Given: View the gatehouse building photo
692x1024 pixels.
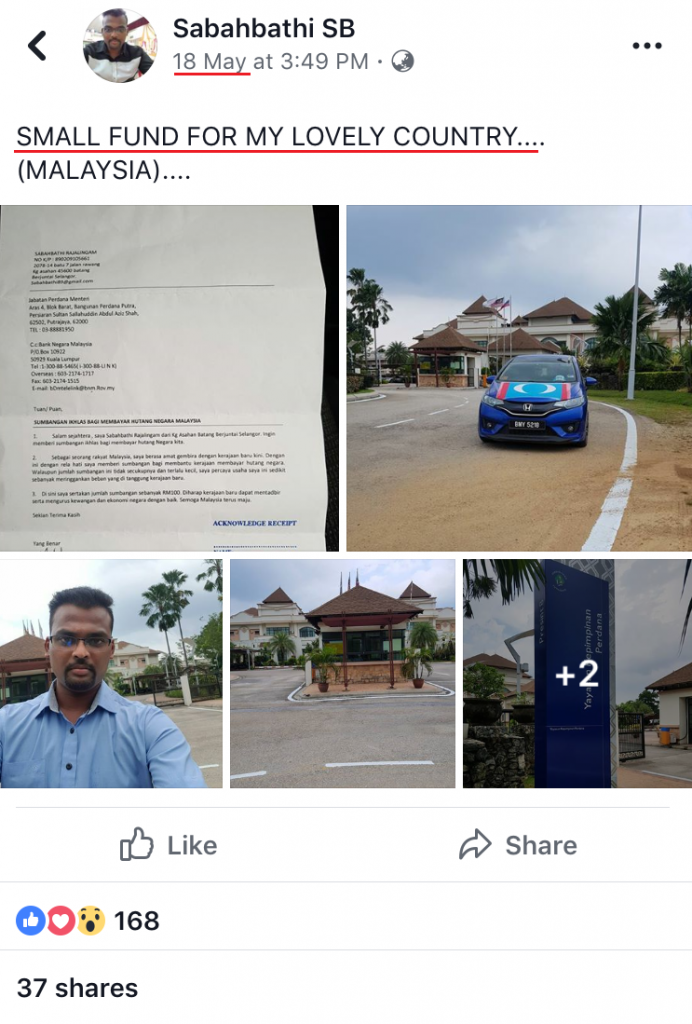Looking at the screenshot, I should (343, 673).
